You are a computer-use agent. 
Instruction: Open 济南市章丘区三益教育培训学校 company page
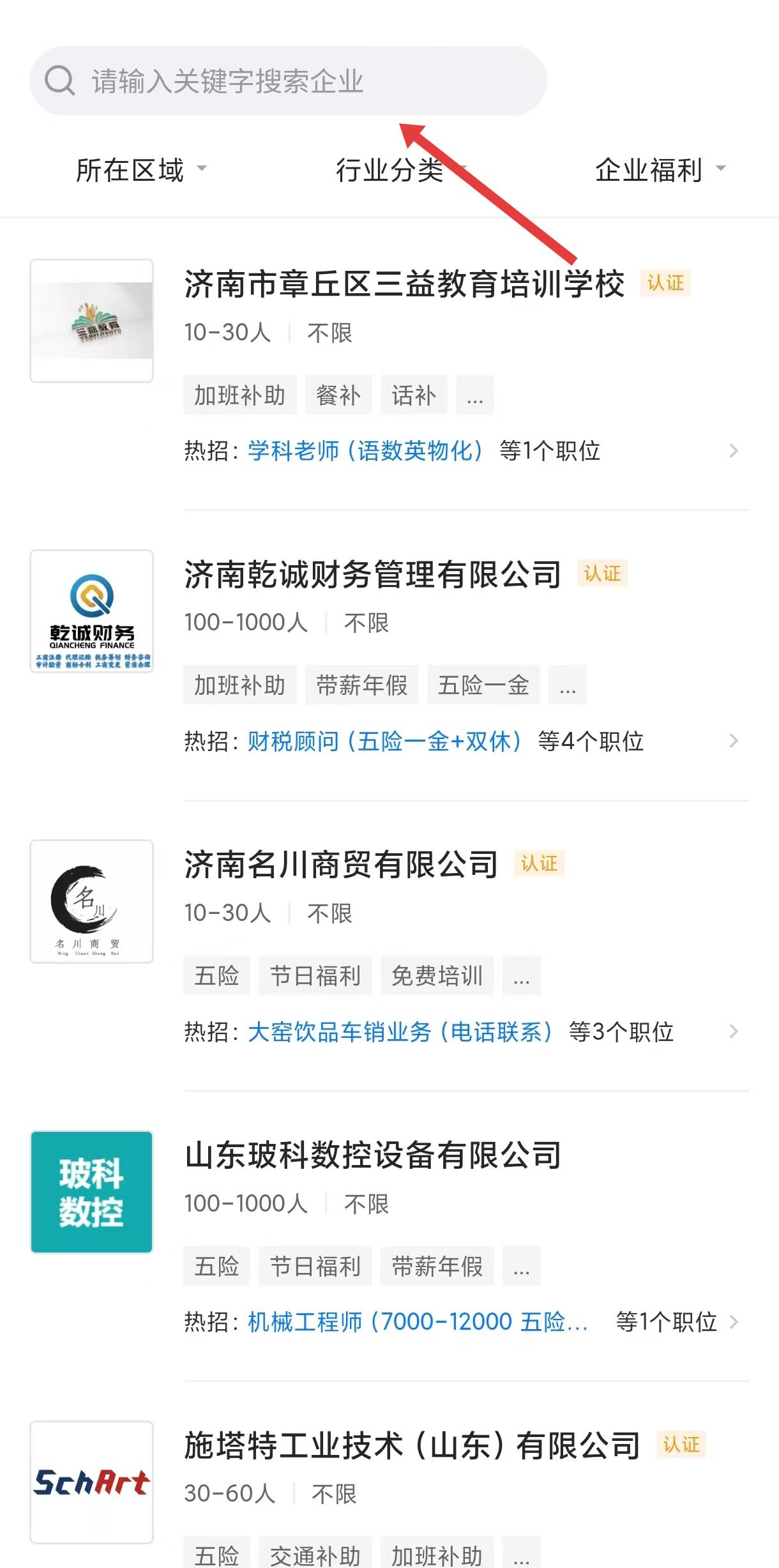tap(404, 284)
